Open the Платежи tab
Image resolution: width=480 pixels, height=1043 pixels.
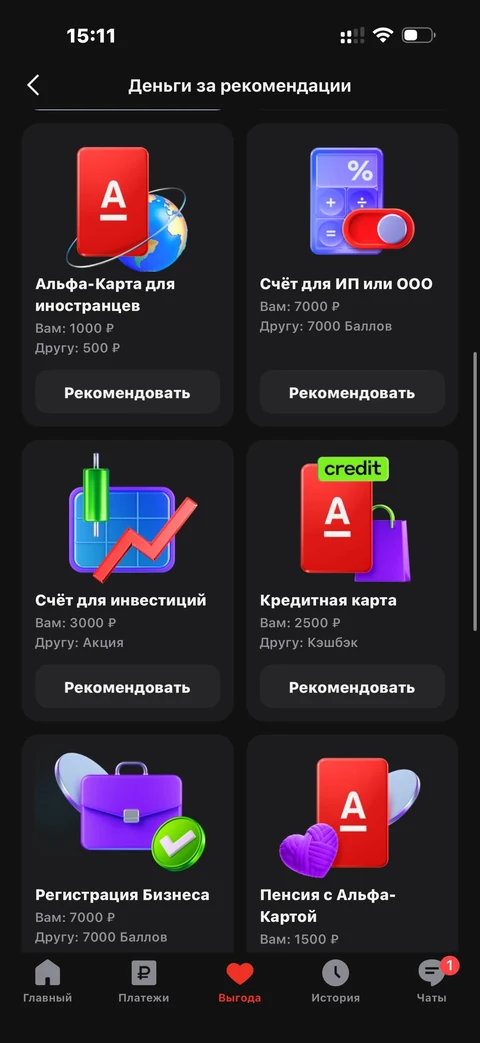[144, 982]
